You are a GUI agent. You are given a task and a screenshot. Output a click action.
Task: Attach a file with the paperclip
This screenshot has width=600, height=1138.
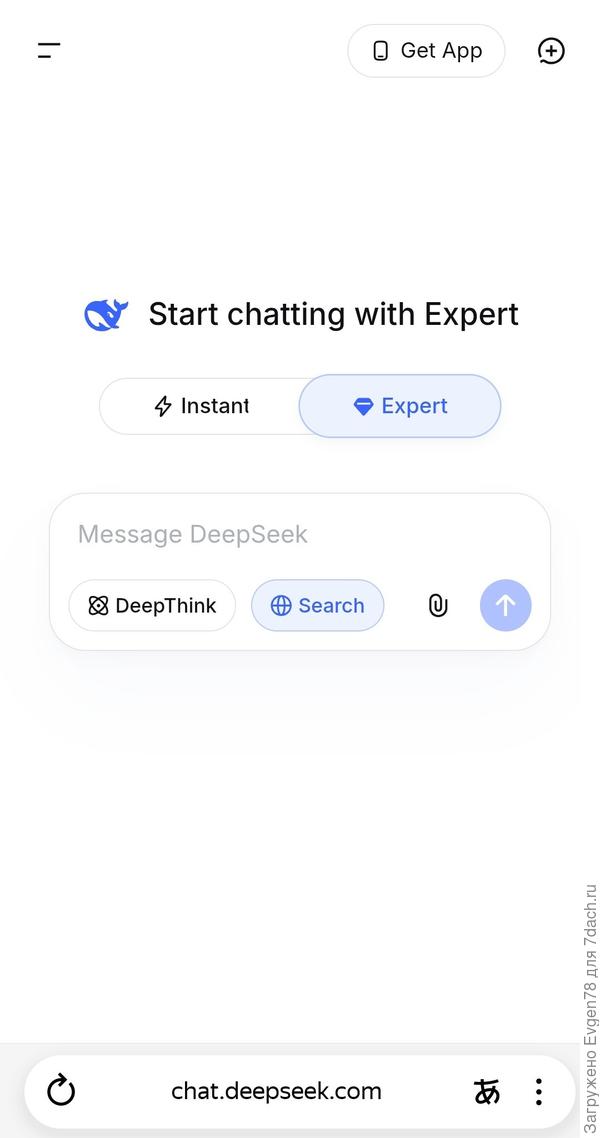tap(438, 605)
